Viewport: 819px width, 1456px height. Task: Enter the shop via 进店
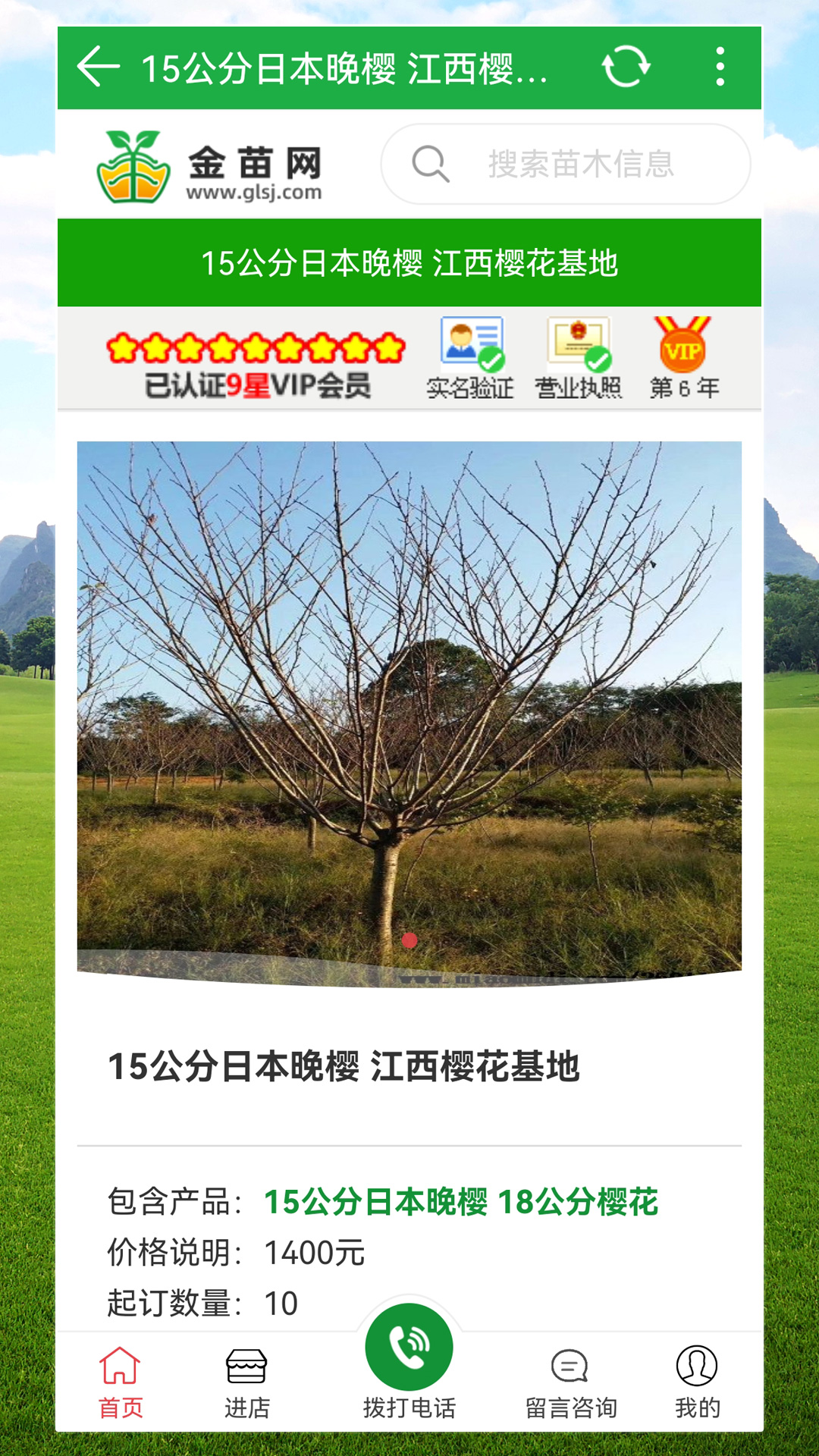click(246, 1382)
